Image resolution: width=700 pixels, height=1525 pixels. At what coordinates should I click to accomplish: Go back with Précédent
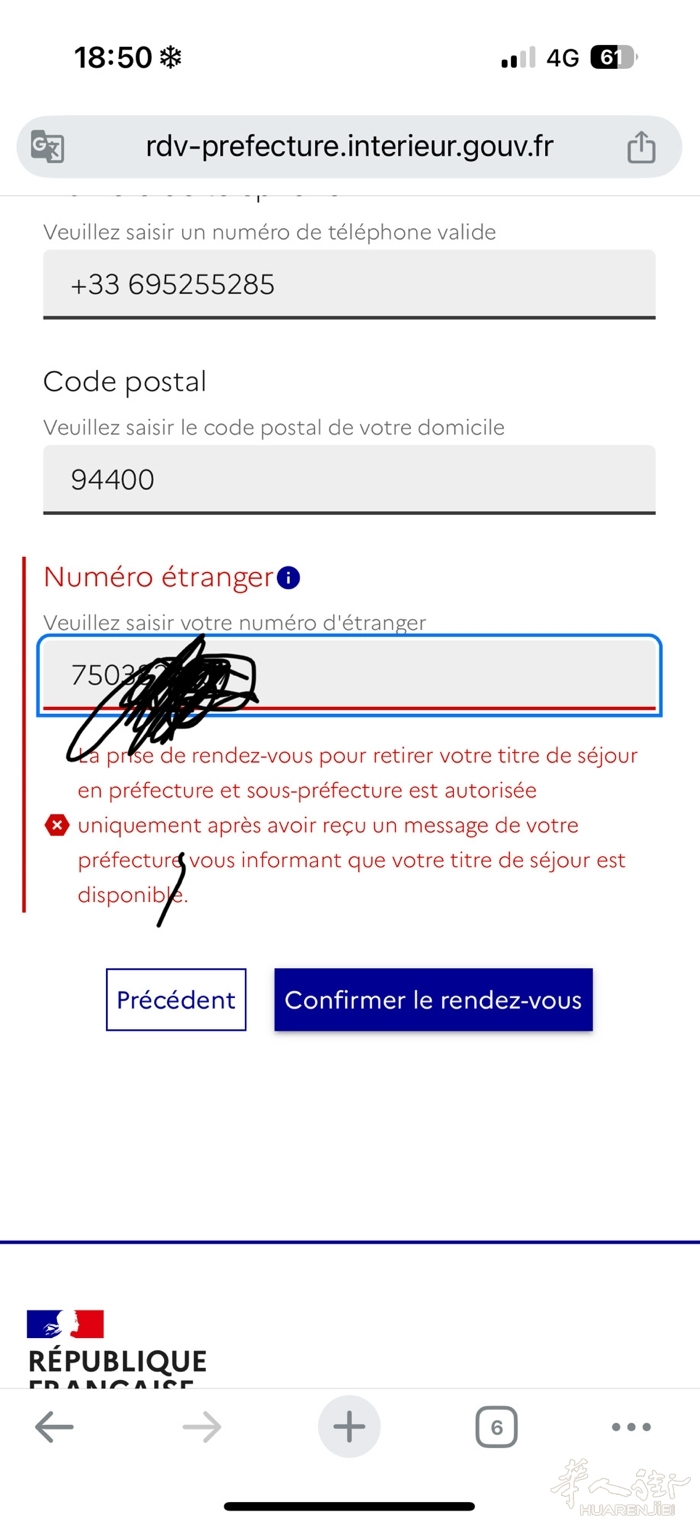tap(176, 1000)
